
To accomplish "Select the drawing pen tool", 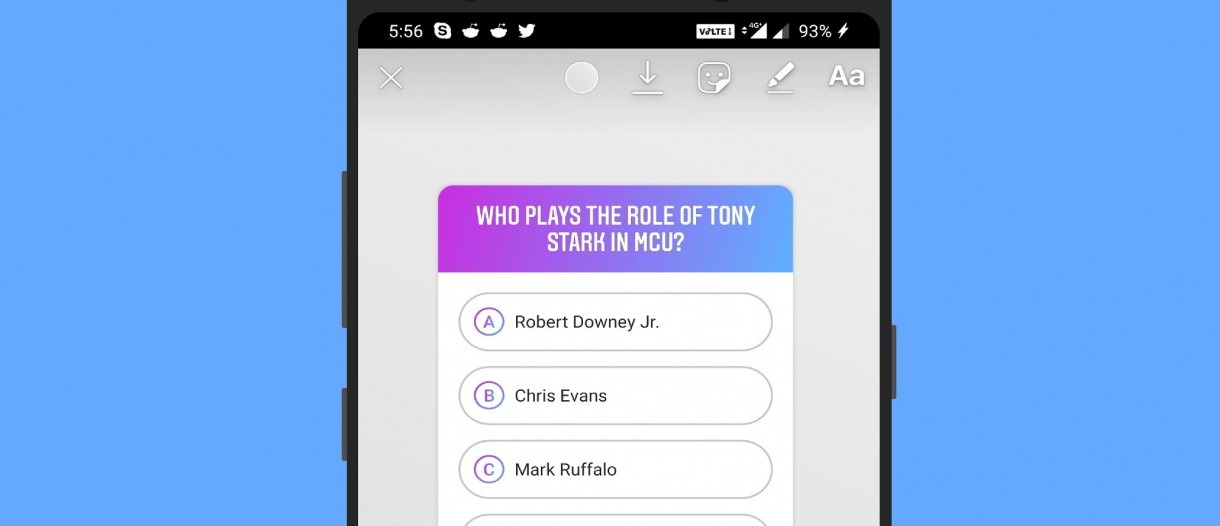I will (780, 78).
